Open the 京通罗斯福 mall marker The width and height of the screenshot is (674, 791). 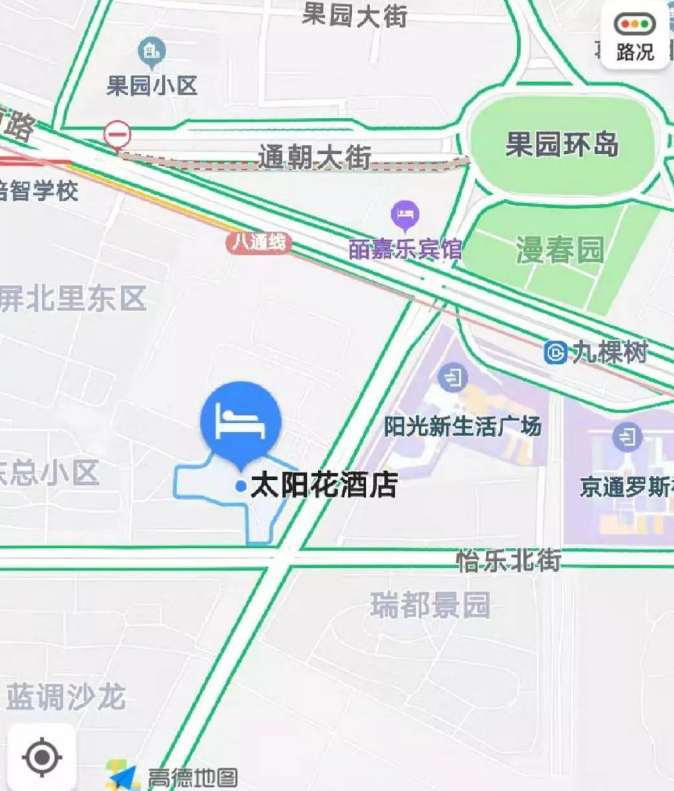point(628,437)
